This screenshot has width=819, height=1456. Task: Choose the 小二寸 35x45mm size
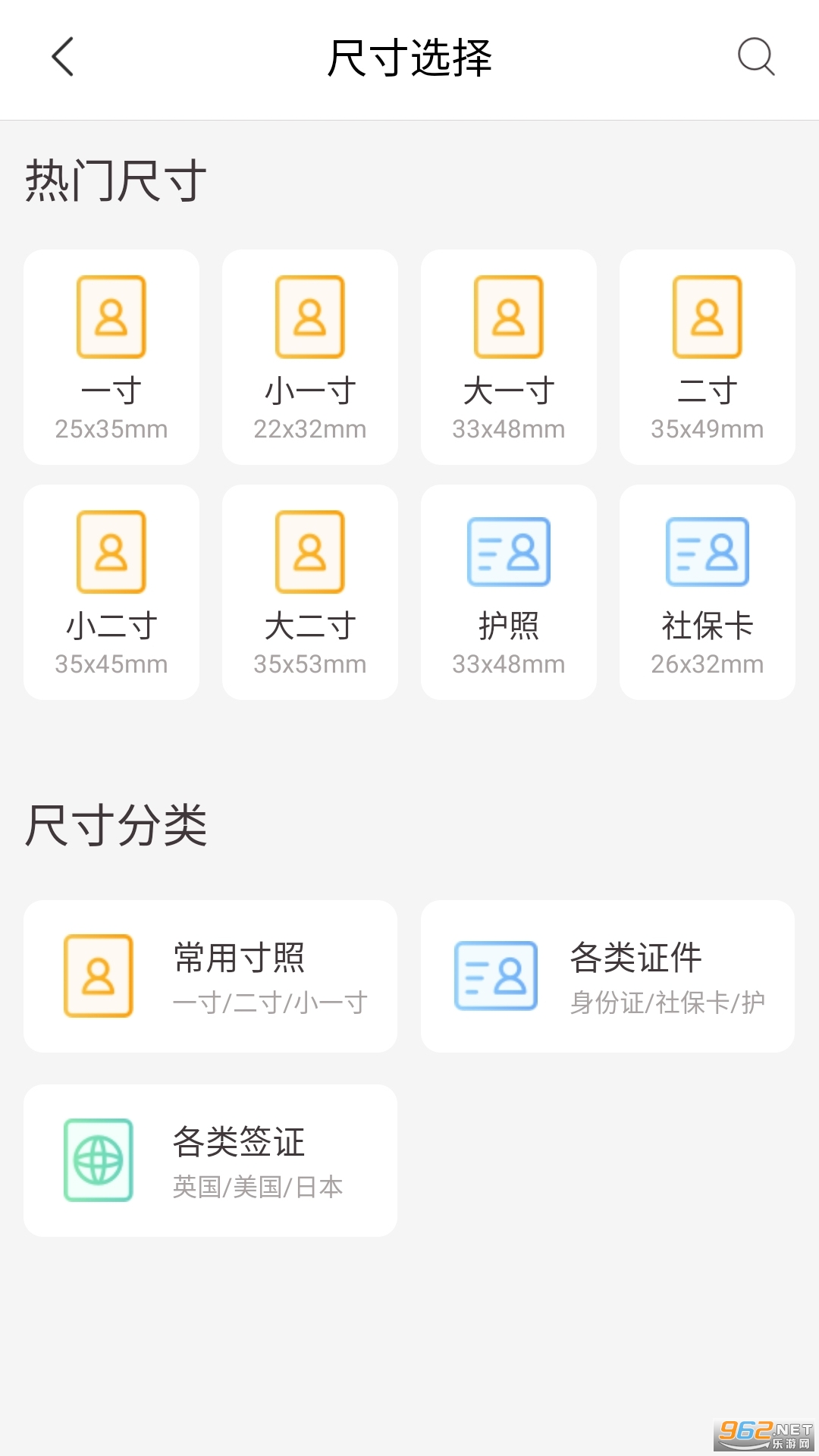tap(111, 592)
